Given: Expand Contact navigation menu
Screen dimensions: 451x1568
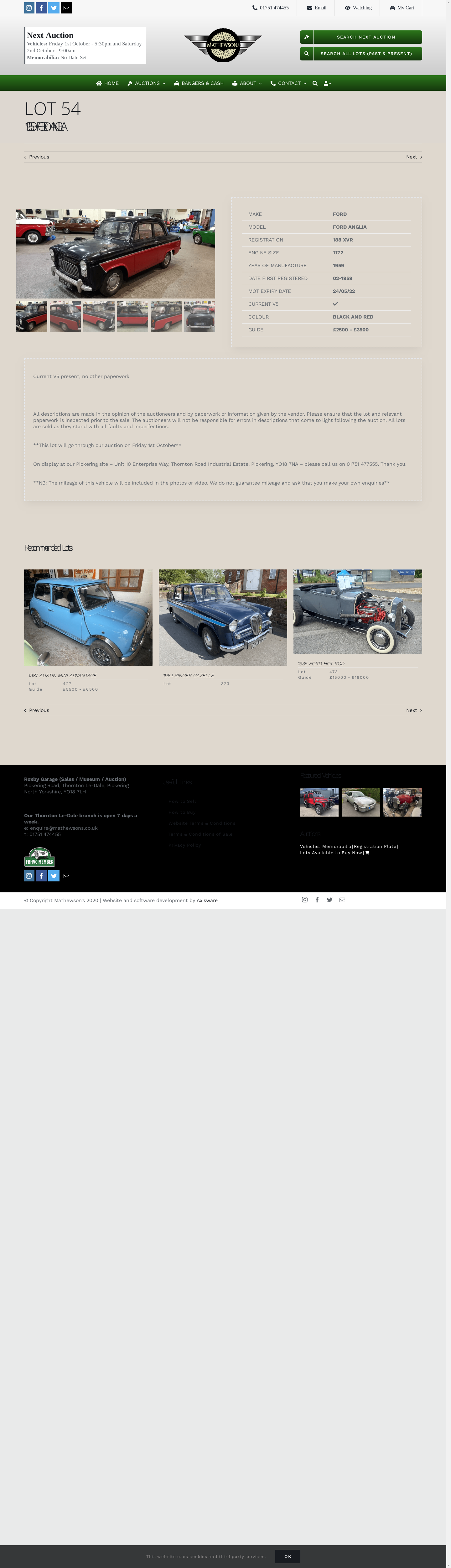Looking at the screenshot, I should pos(288,83).
